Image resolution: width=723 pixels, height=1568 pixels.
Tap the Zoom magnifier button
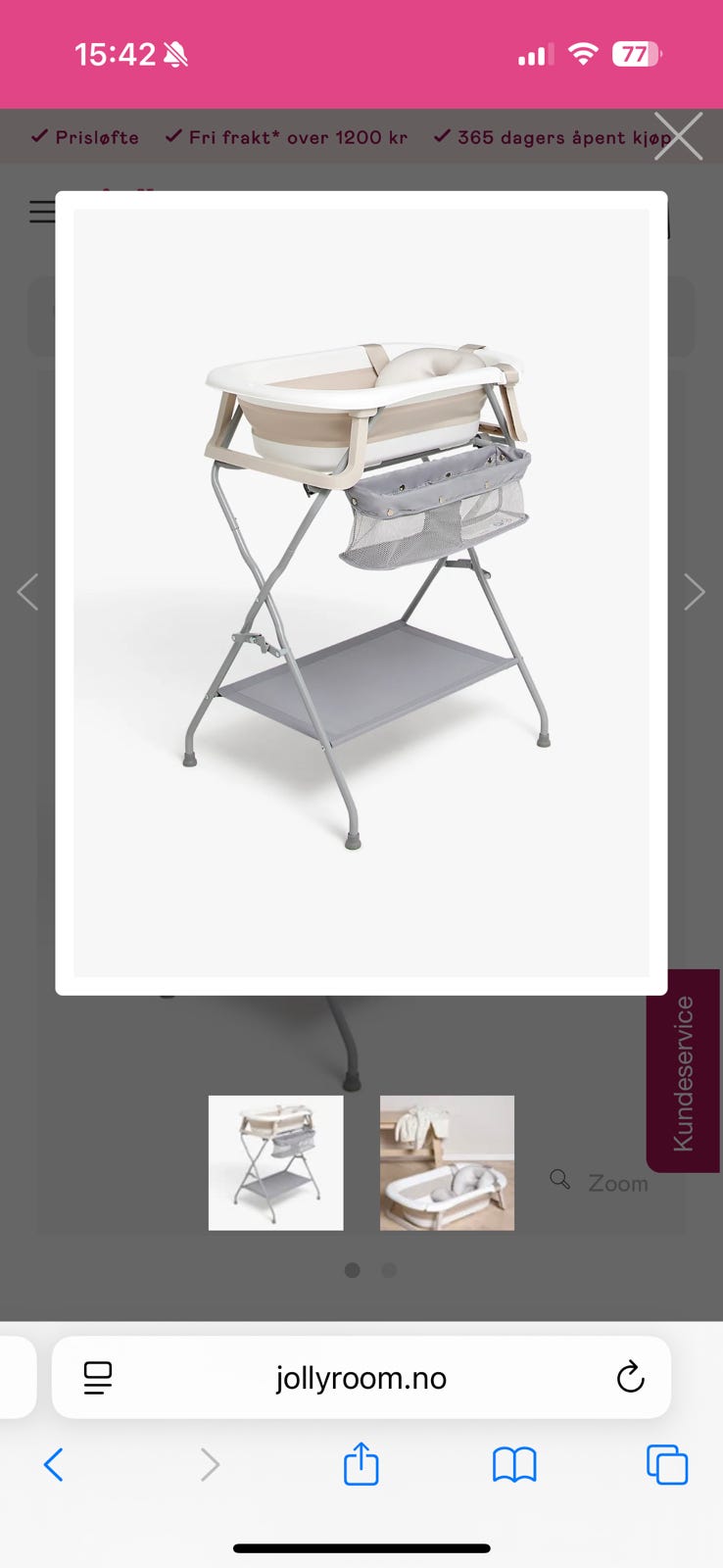tap(600, 1182)
